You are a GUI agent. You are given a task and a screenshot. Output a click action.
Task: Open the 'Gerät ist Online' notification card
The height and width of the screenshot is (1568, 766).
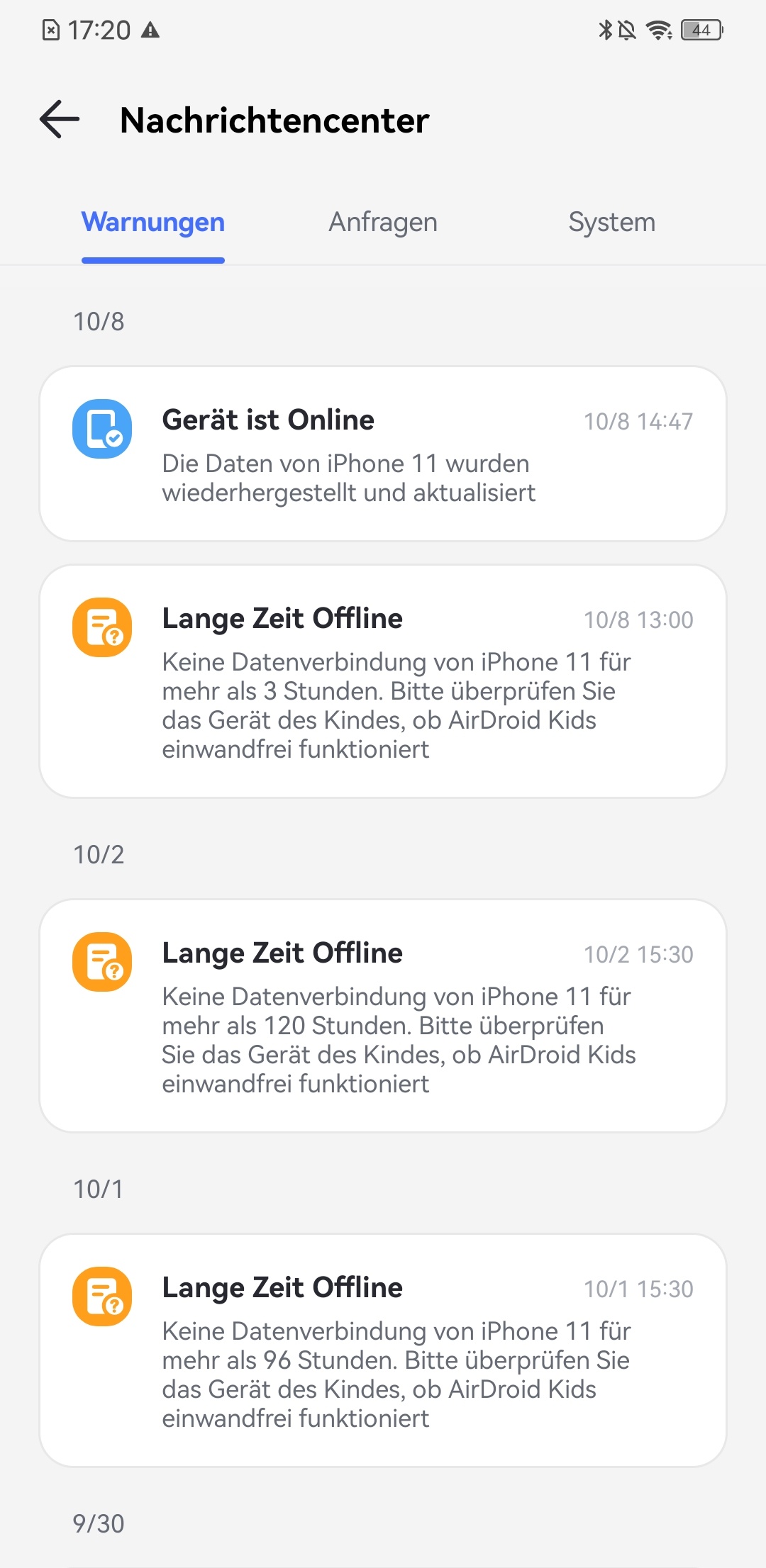[x=383, y=454]
